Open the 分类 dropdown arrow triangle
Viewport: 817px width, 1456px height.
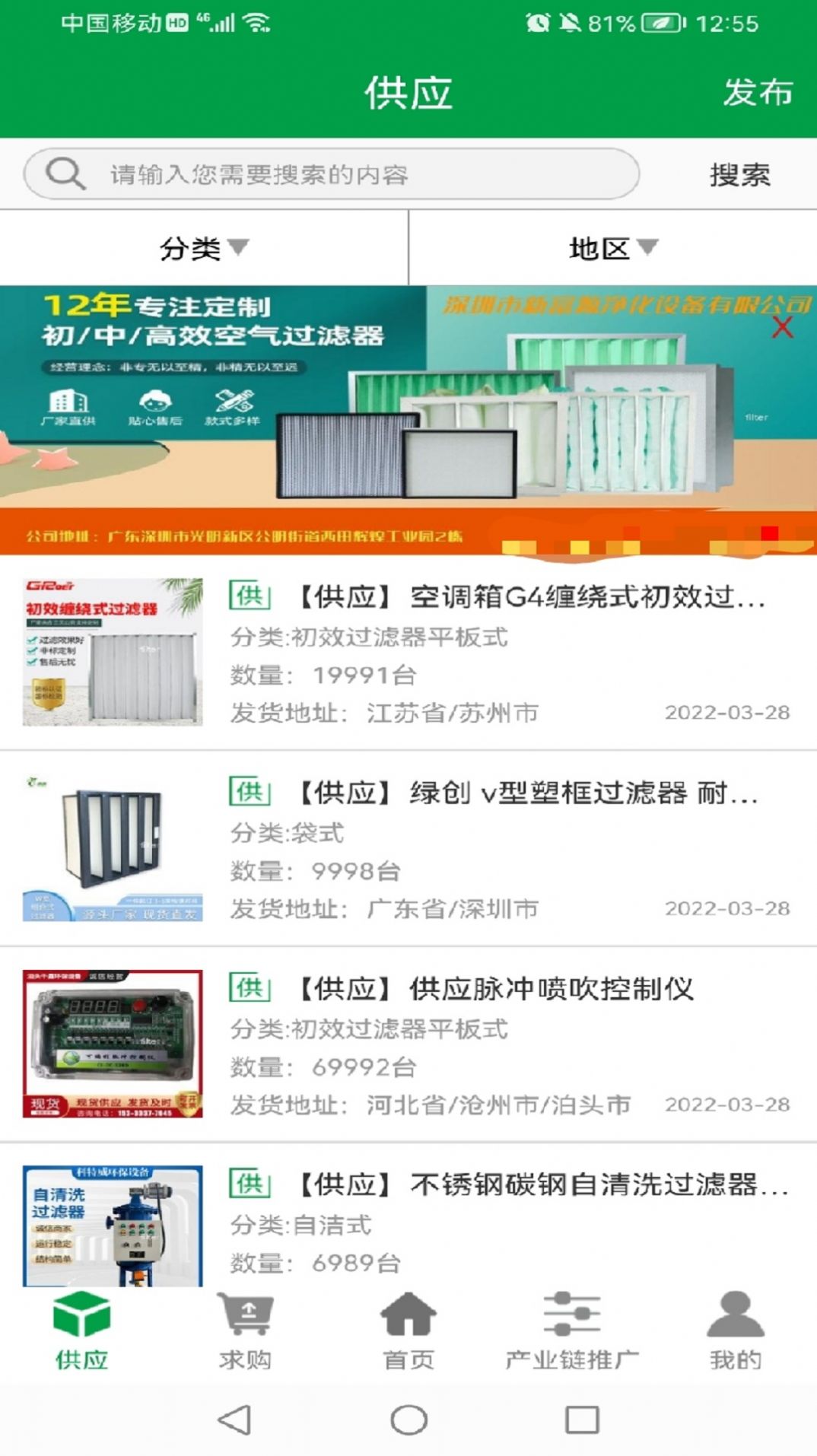[x=240, y=248]
